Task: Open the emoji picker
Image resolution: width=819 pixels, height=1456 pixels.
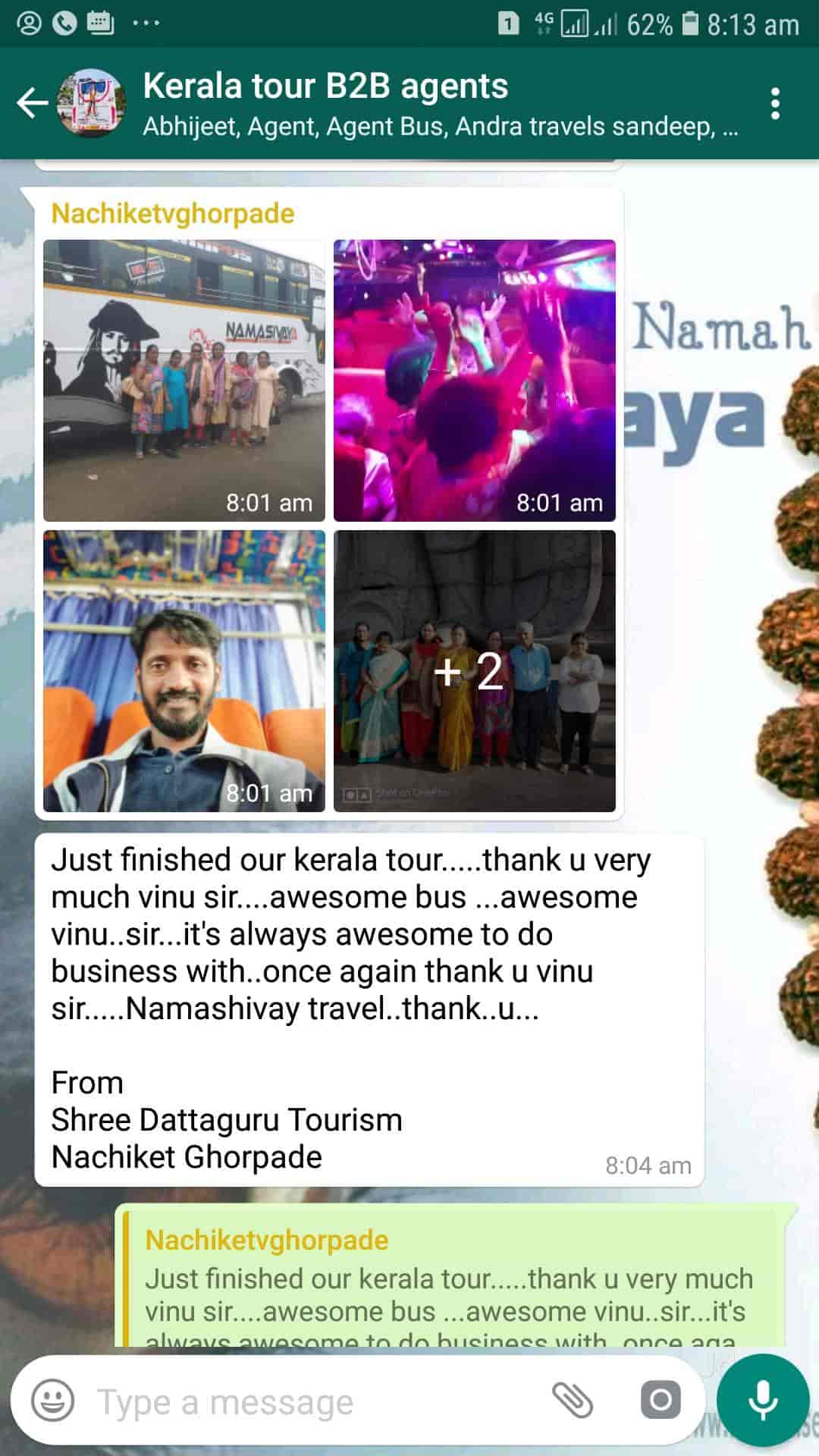Action: click(53, 1400)
